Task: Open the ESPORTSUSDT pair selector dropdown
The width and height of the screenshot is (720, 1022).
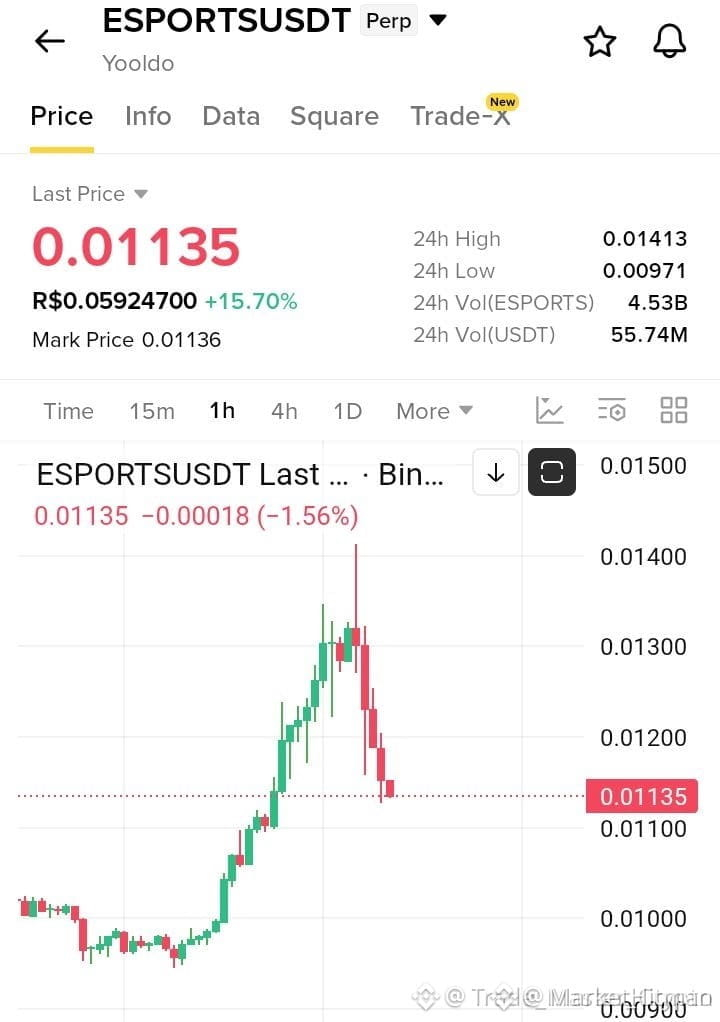Action: point(439,20)
